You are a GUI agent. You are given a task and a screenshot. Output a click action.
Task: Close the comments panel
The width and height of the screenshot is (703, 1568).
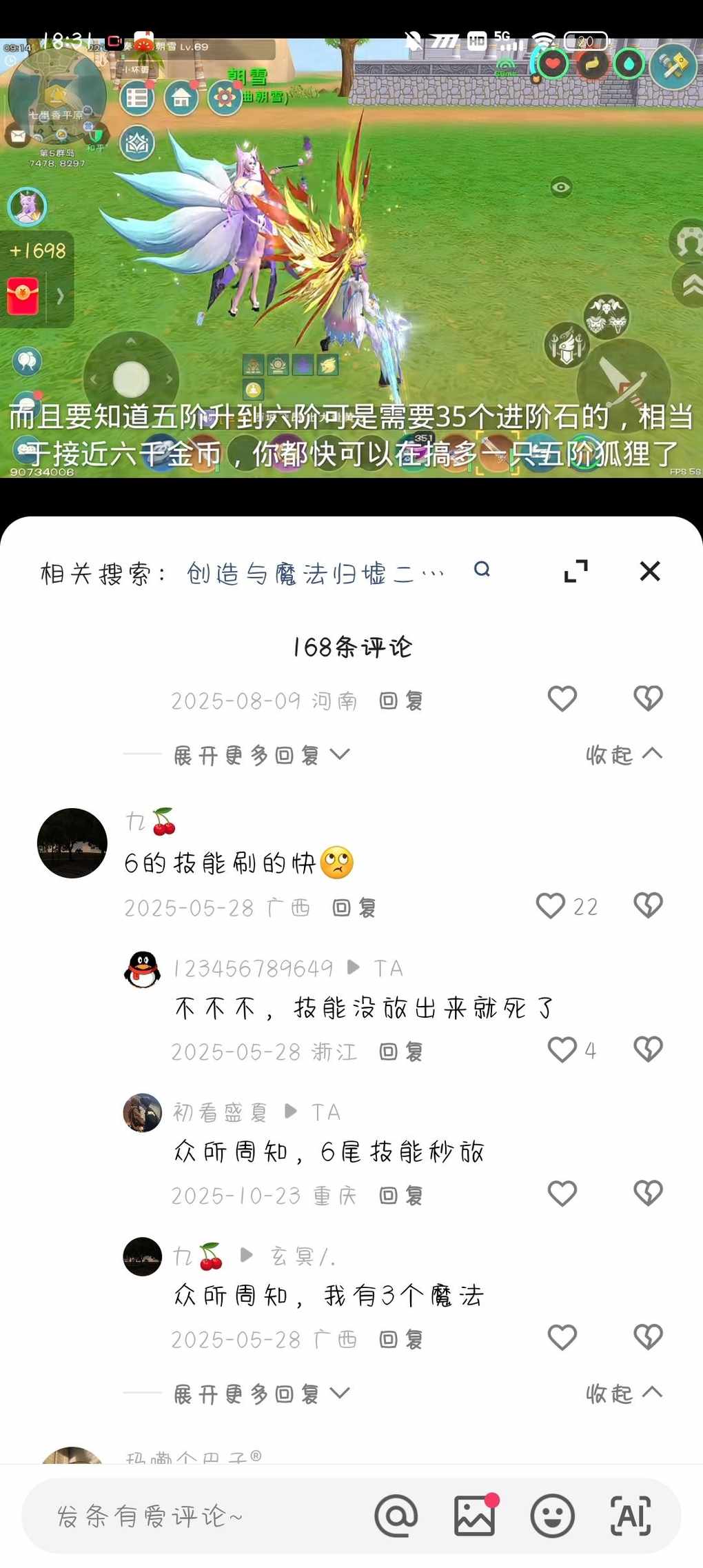[x=649, y=571]
